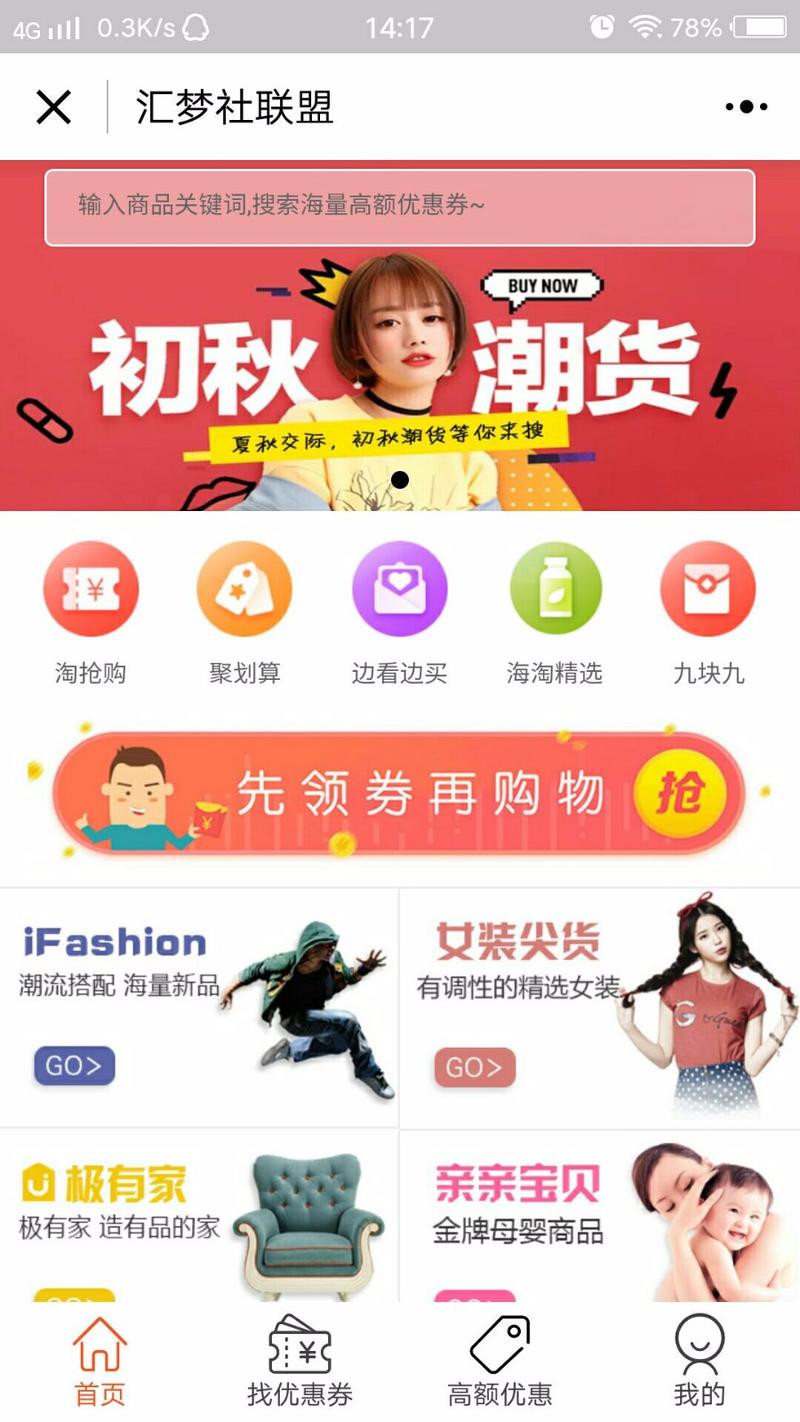Switch to the 找优惠券 tab

click(300, 1362)
